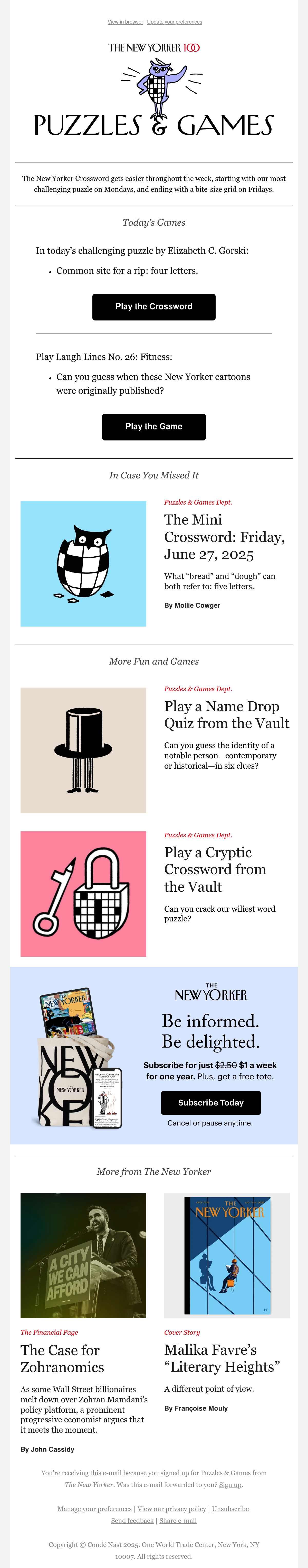Screen dimensions: 308x1568
Task: Tap the Sign up link
Action: click(230, 1485)
